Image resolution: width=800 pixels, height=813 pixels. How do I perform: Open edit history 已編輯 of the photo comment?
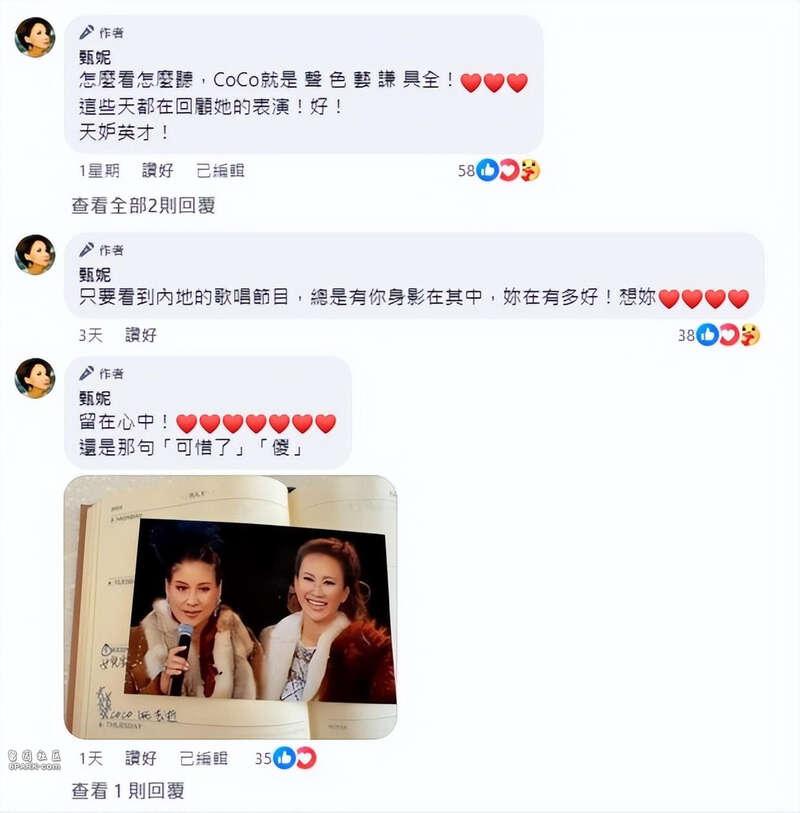click(x=203, y=759)
